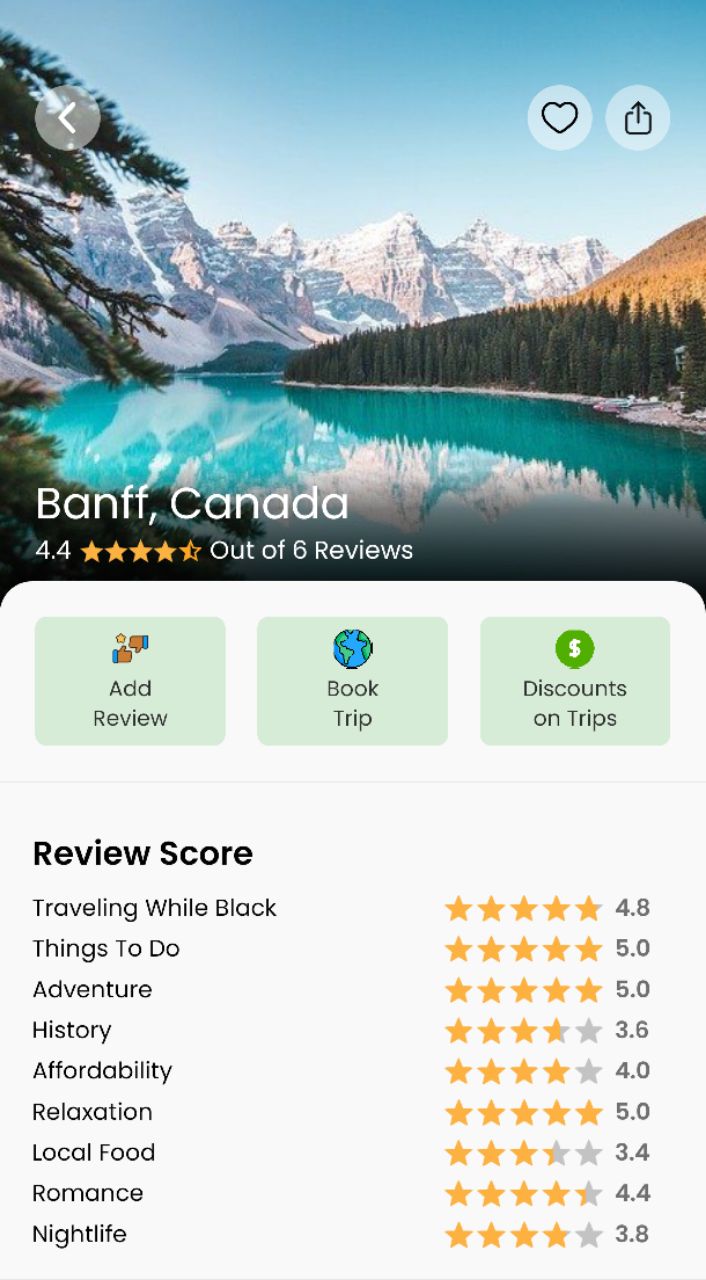Open Book Trip
This screenshot has height=1280, width=706.
point(352,681)
